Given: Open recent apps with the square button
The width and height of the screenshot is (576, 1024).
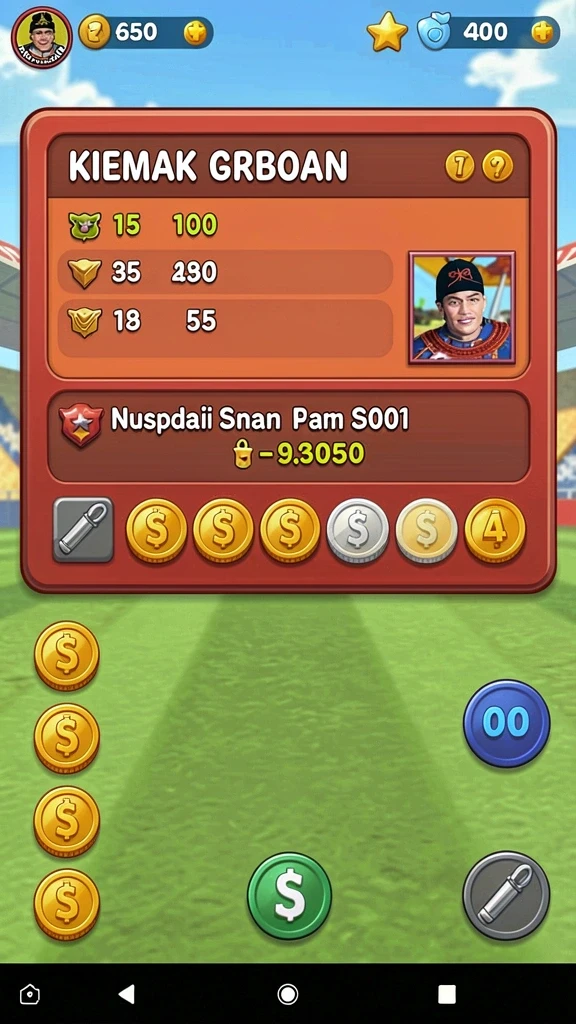Looking at the screenshot, I should (447, 994).
